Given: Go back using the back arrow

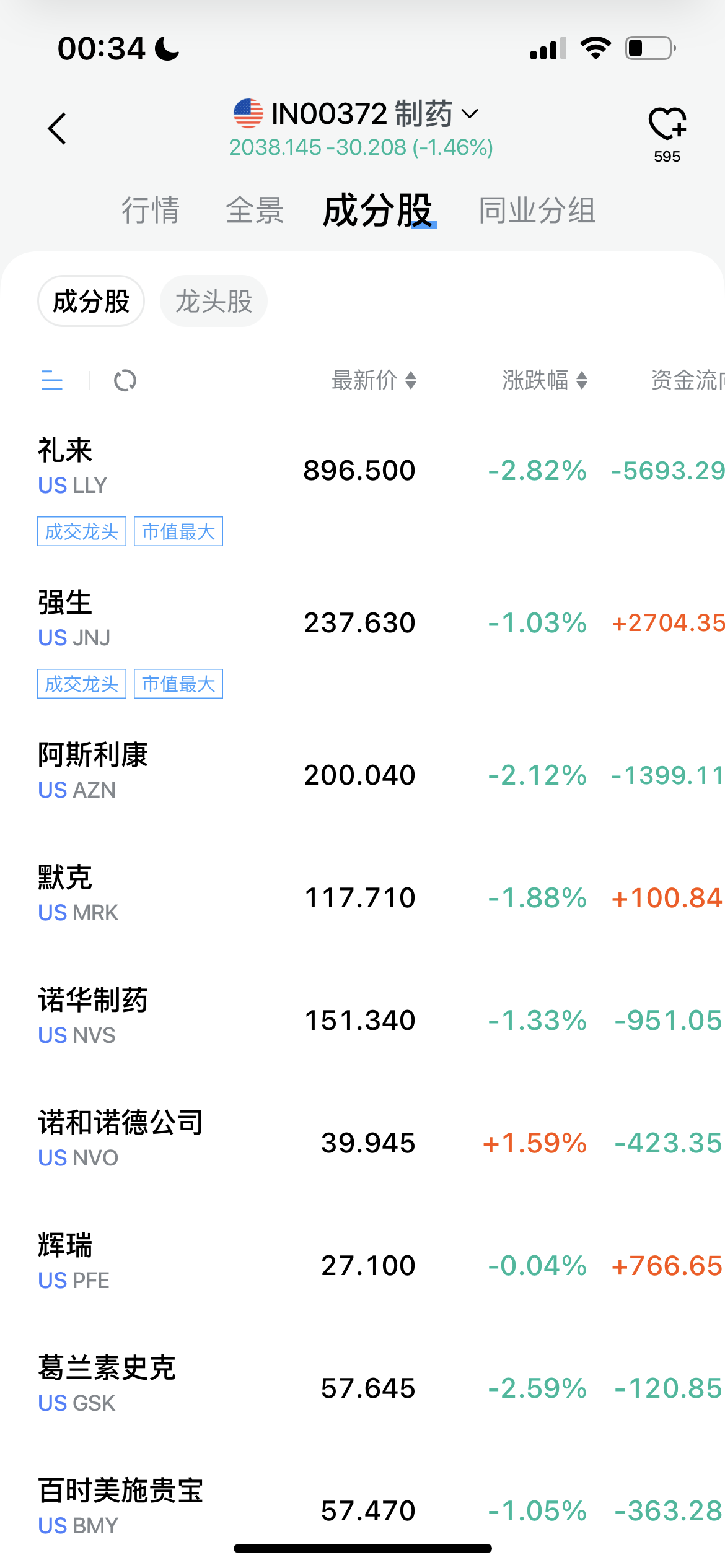Looking at the screenshot, I should pos(57,129).
